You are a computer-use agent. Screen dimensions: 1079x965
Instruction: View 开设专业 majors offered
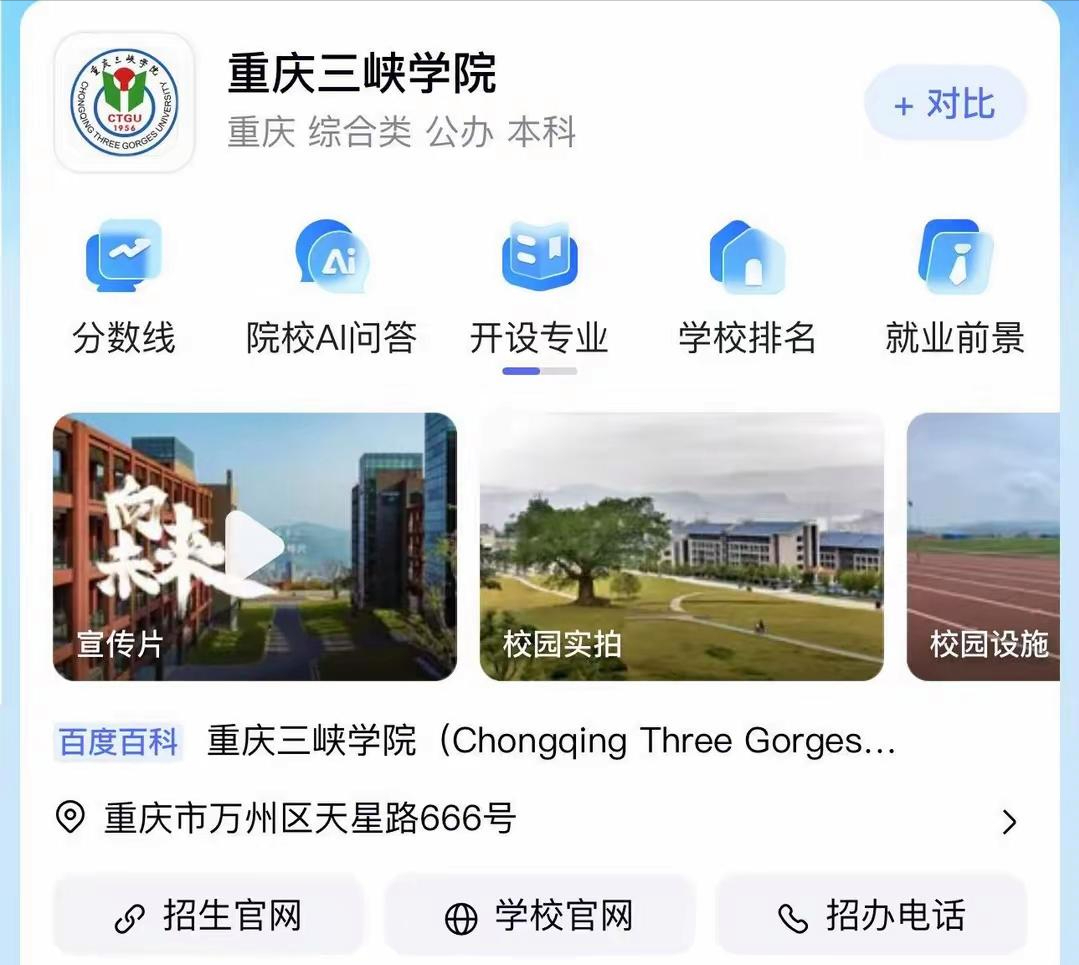click(x=539, y=287)
